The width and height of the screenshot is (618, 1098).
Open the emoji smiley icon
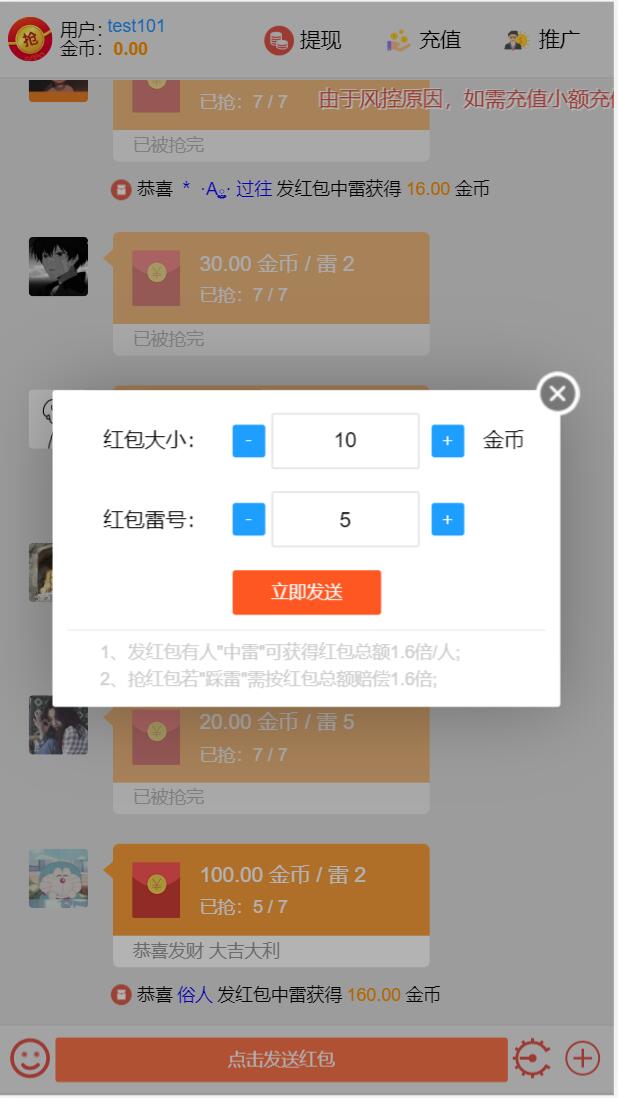(29, 1058)
